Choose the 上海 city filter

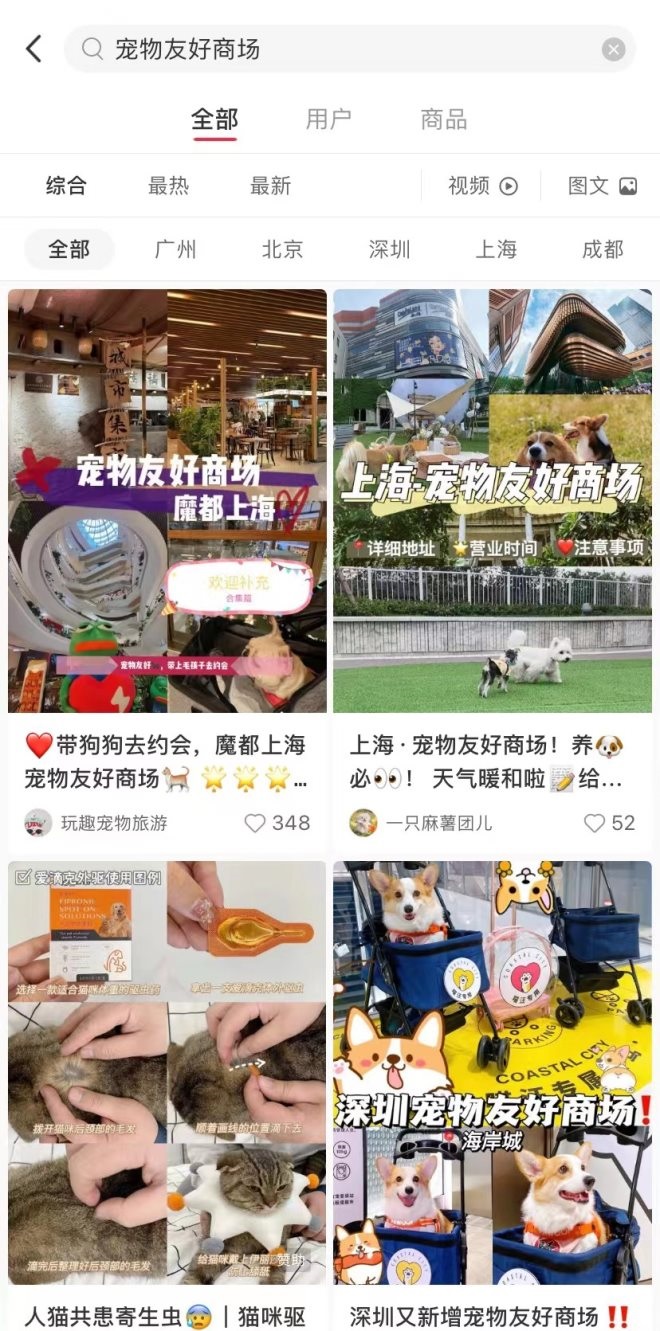click(496, 250)
